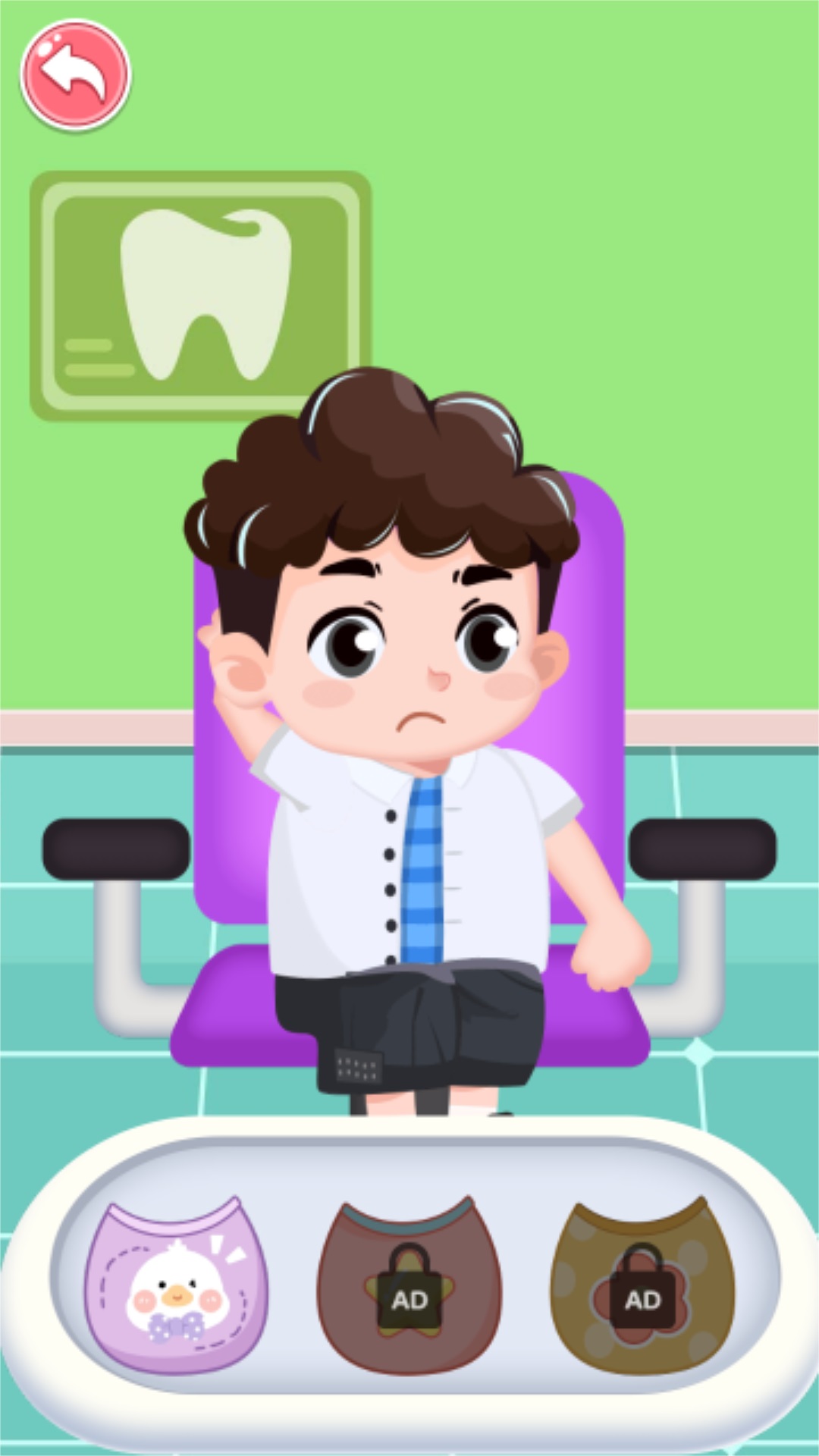The image size is (819, 1456).
Task: Go back with the pink arrow button
Action: (x=75, y=75)
